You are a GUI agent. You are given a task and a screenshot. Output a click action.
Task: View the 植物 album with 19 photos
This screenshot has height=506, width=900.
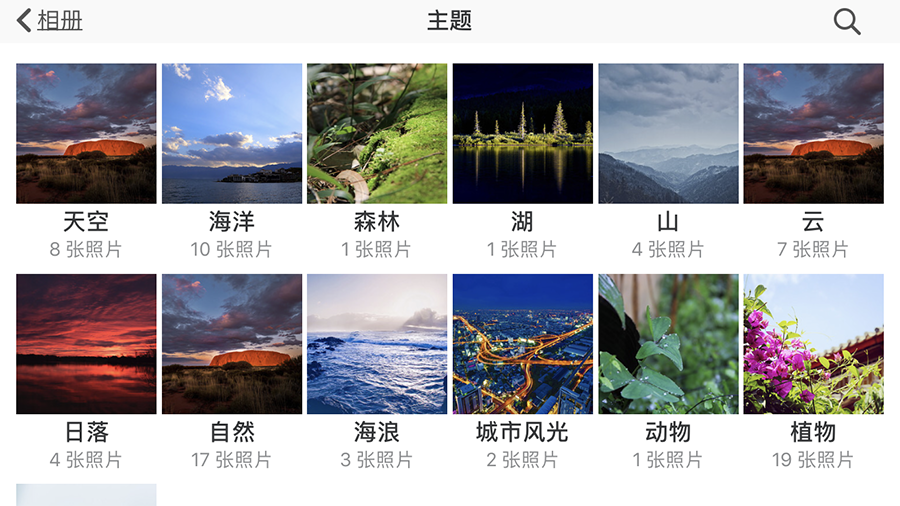coord(813,344)
